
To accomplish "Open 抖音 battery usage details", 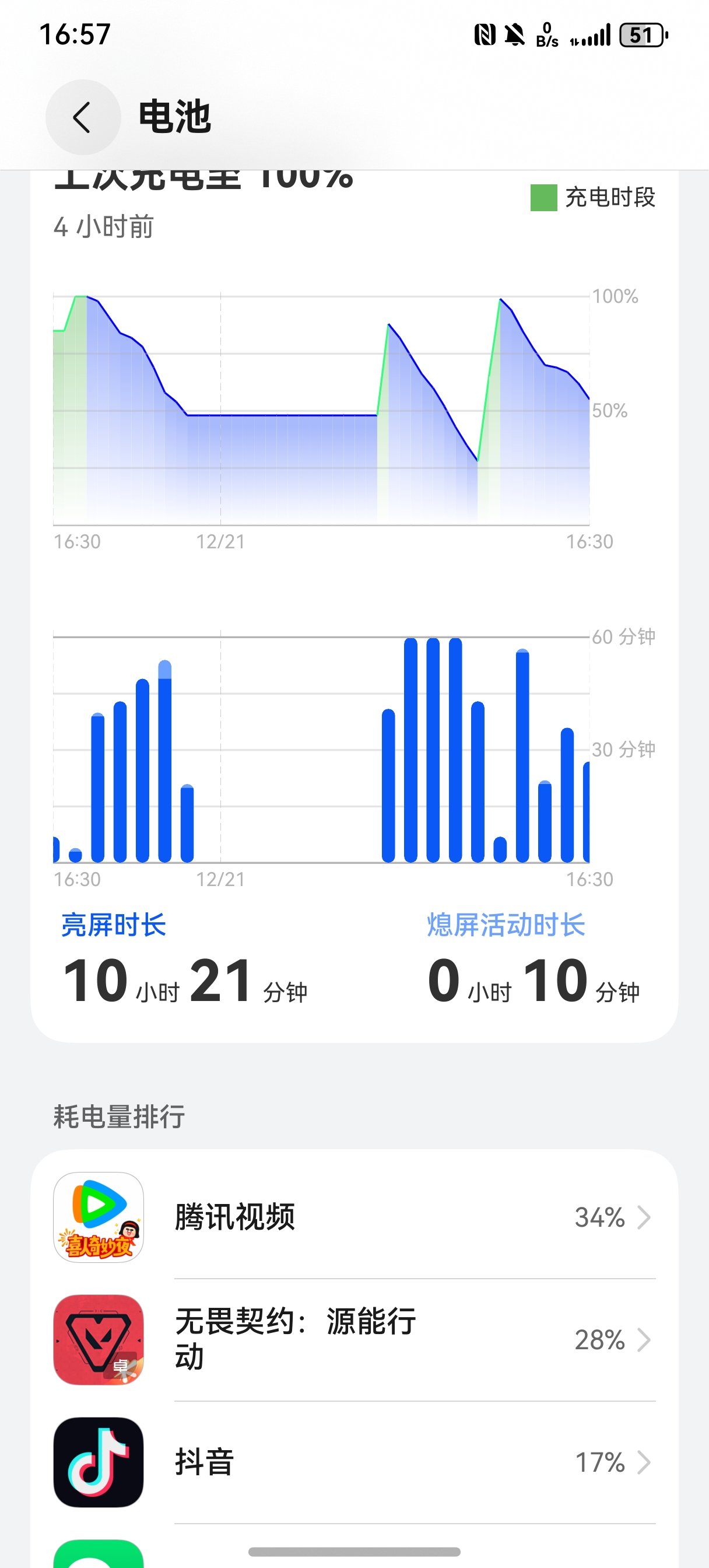I will 354,1462.
